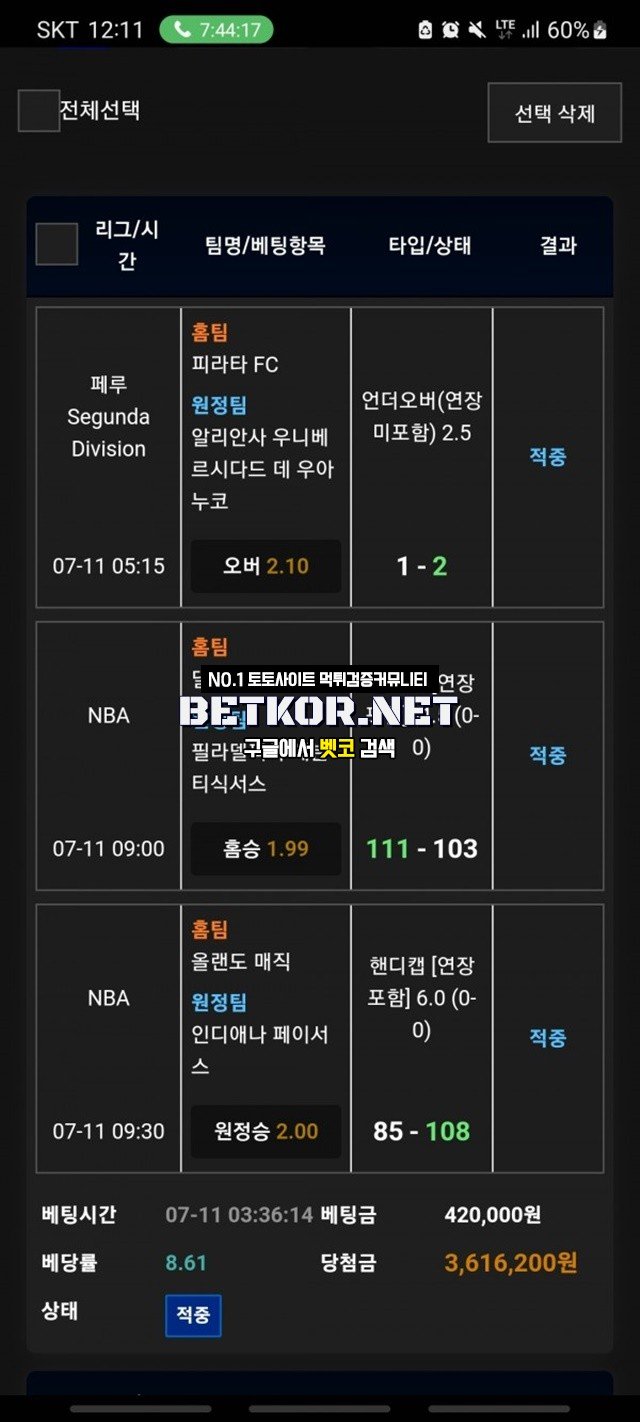Tap the 선택 삭제 button
This screenshot has width=640, height=1422.
pos(554,113)
